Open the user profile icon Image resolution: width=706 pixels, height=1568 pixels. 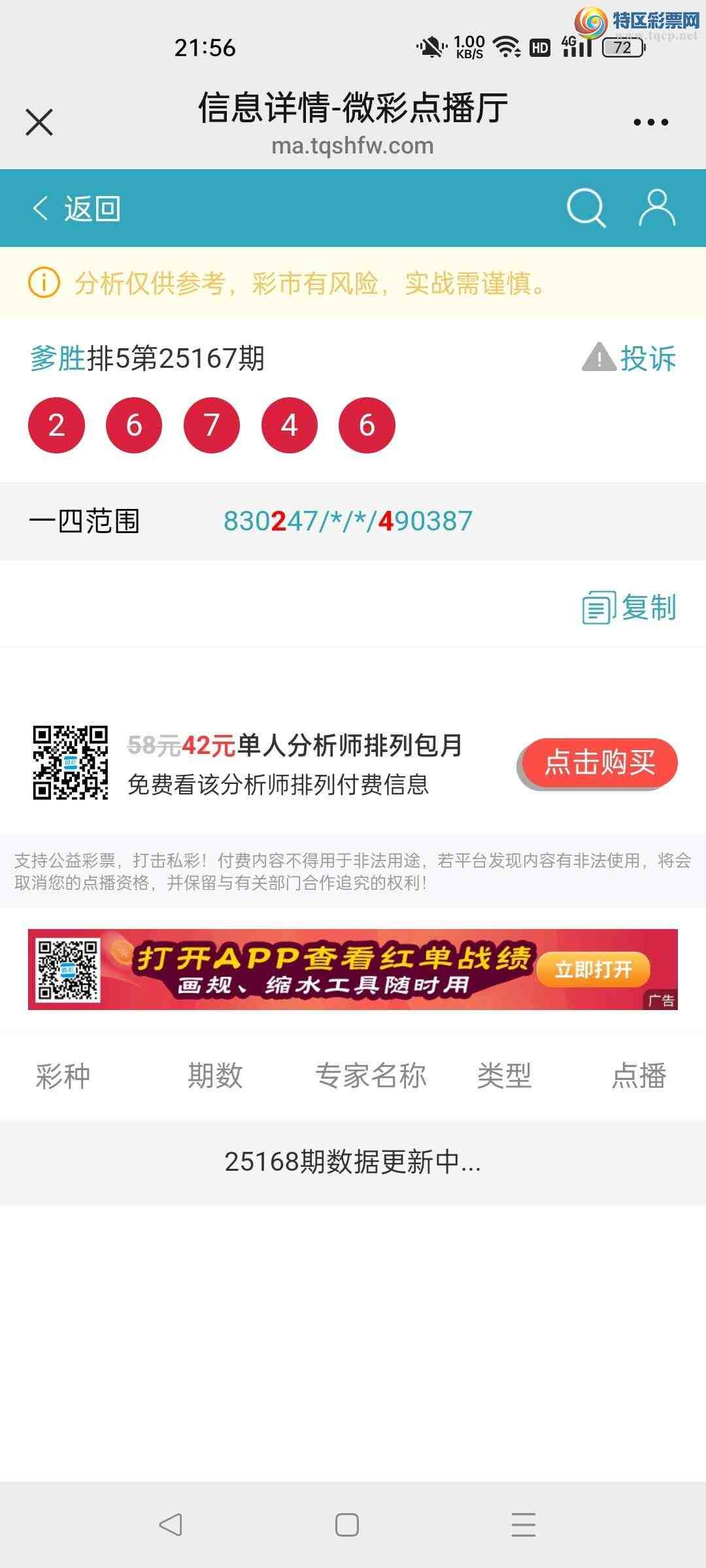pos(657,208)
